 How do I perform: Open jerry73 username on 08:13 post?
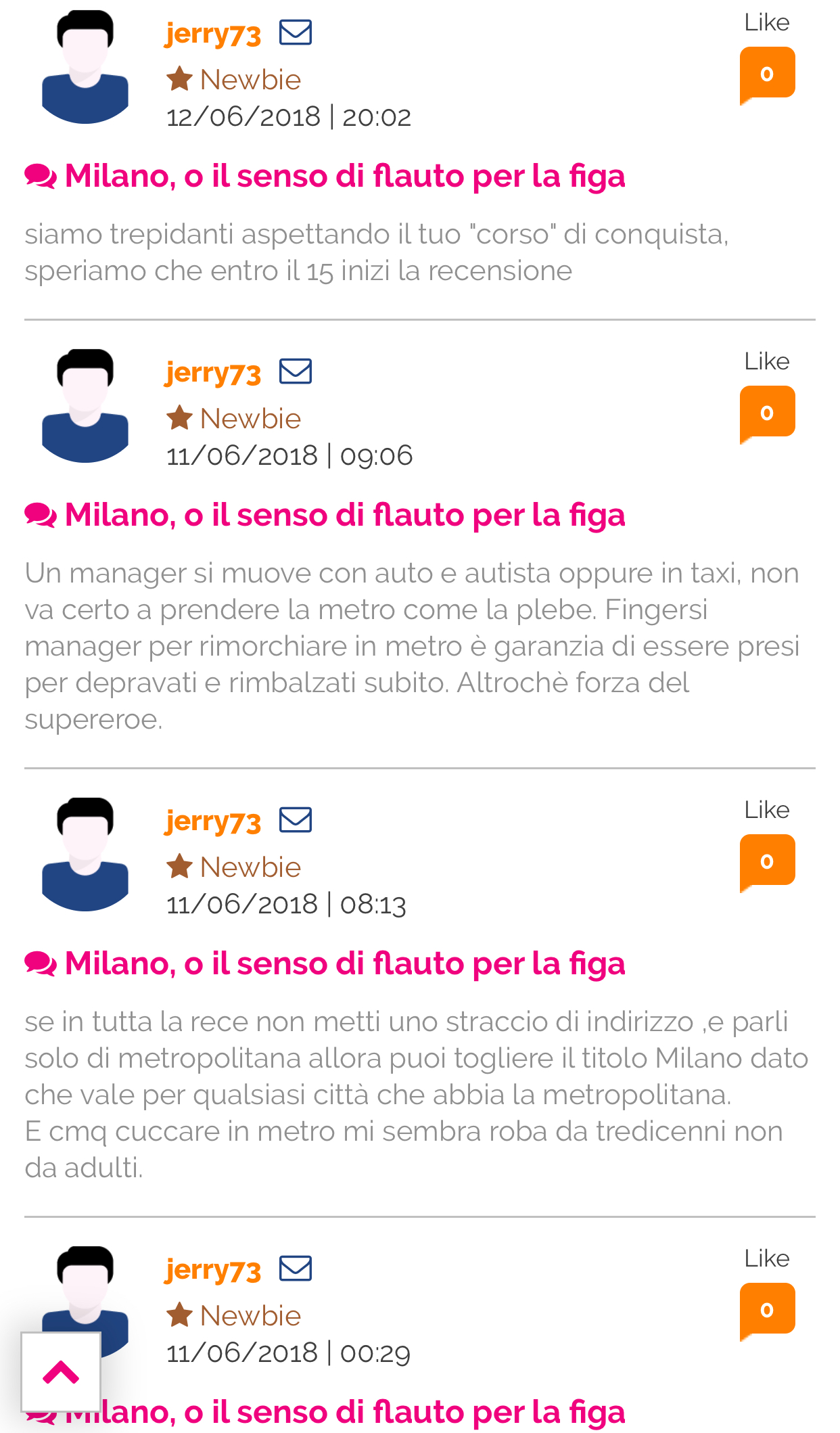213,821
